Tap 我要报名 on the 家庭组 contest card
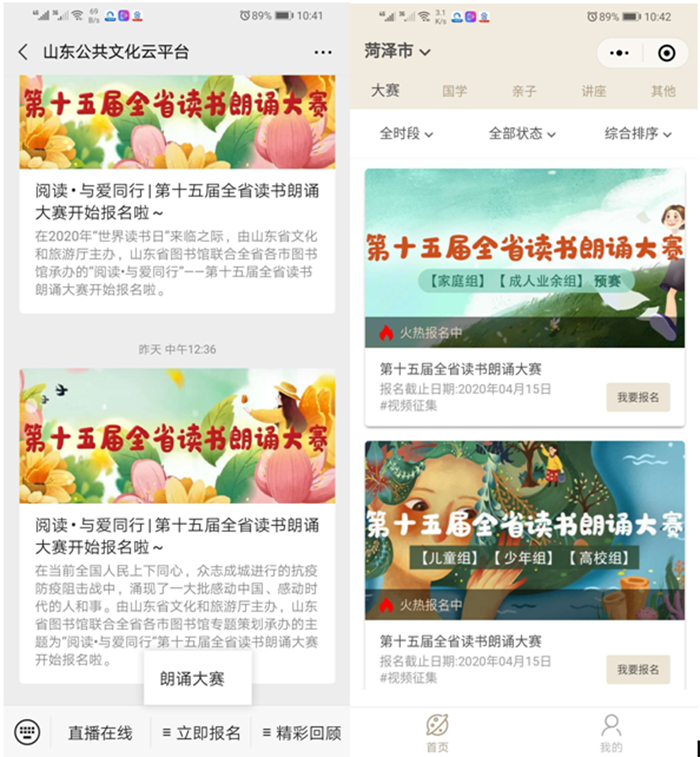 click(x=637, y=397)
